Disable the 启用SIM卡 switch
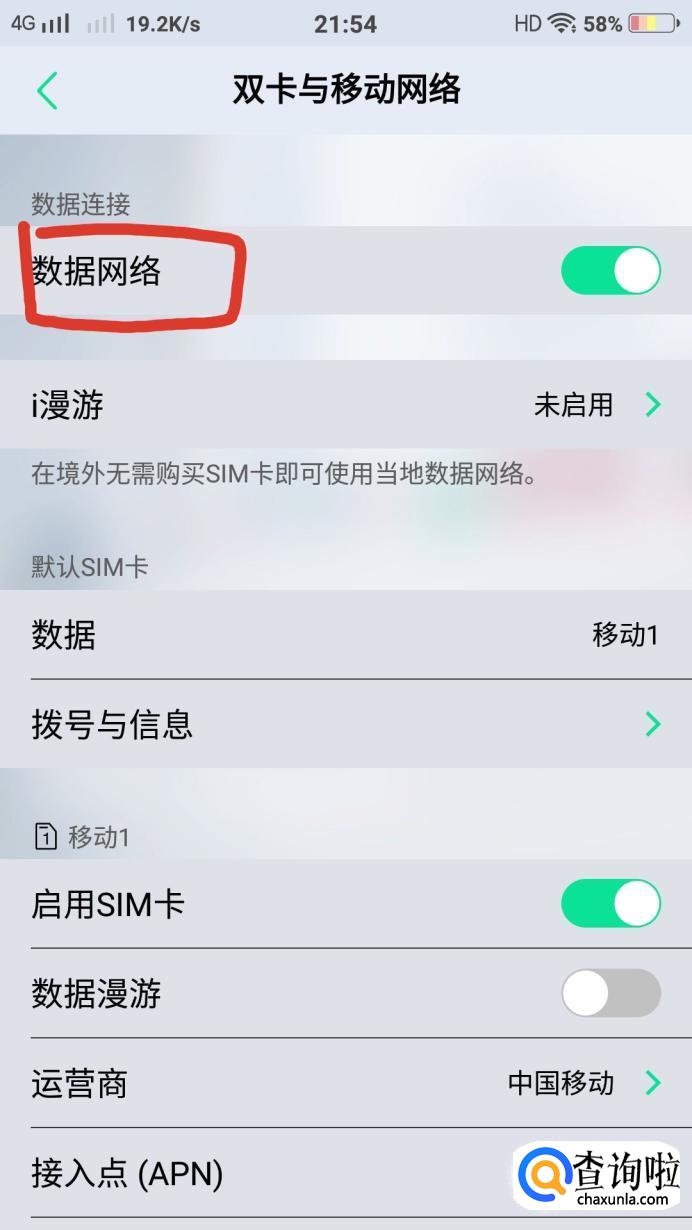Viewport: 692px width, 1230px height. point(610,904)
